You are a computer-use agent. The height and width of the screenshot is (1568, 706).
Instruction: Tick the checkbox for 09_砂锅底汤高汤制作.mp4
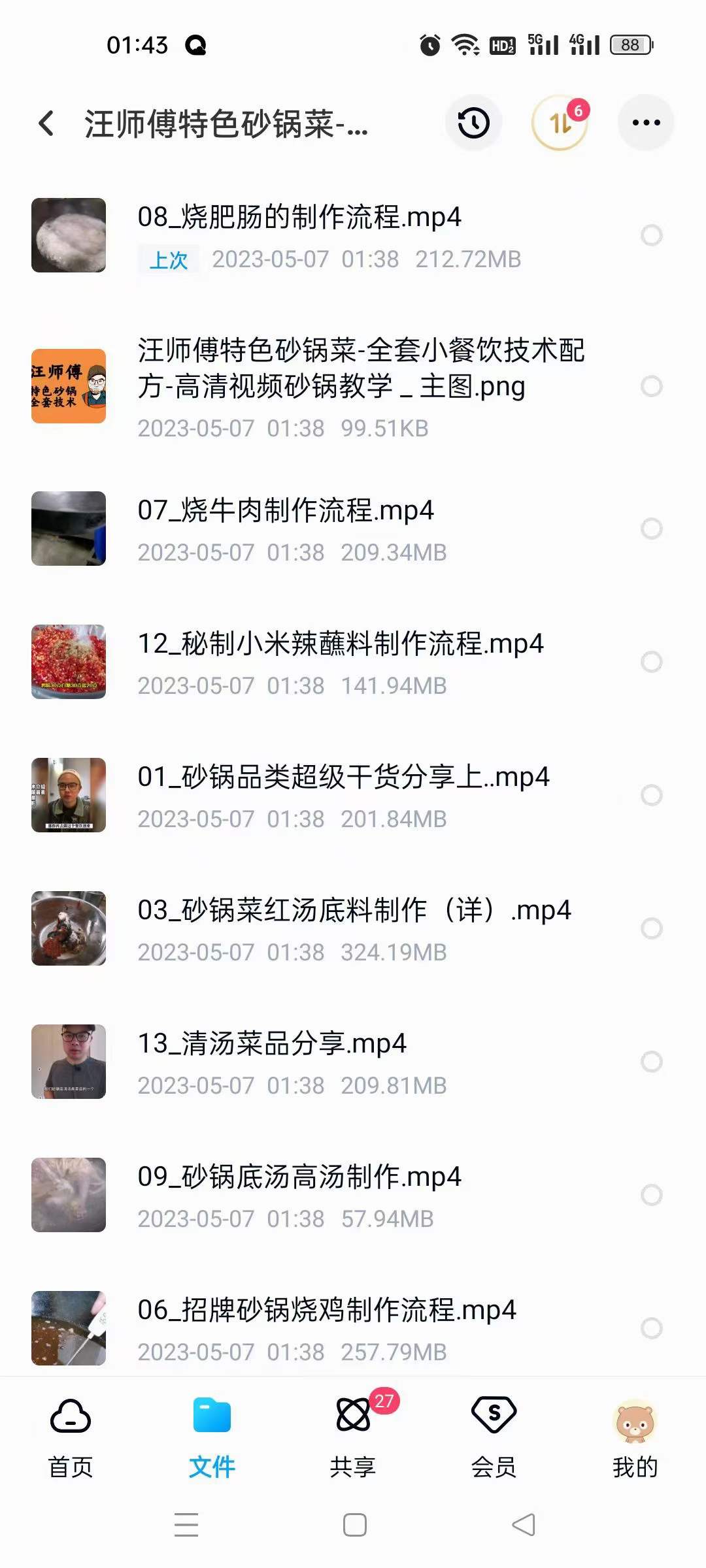(x=650, y=1194)
